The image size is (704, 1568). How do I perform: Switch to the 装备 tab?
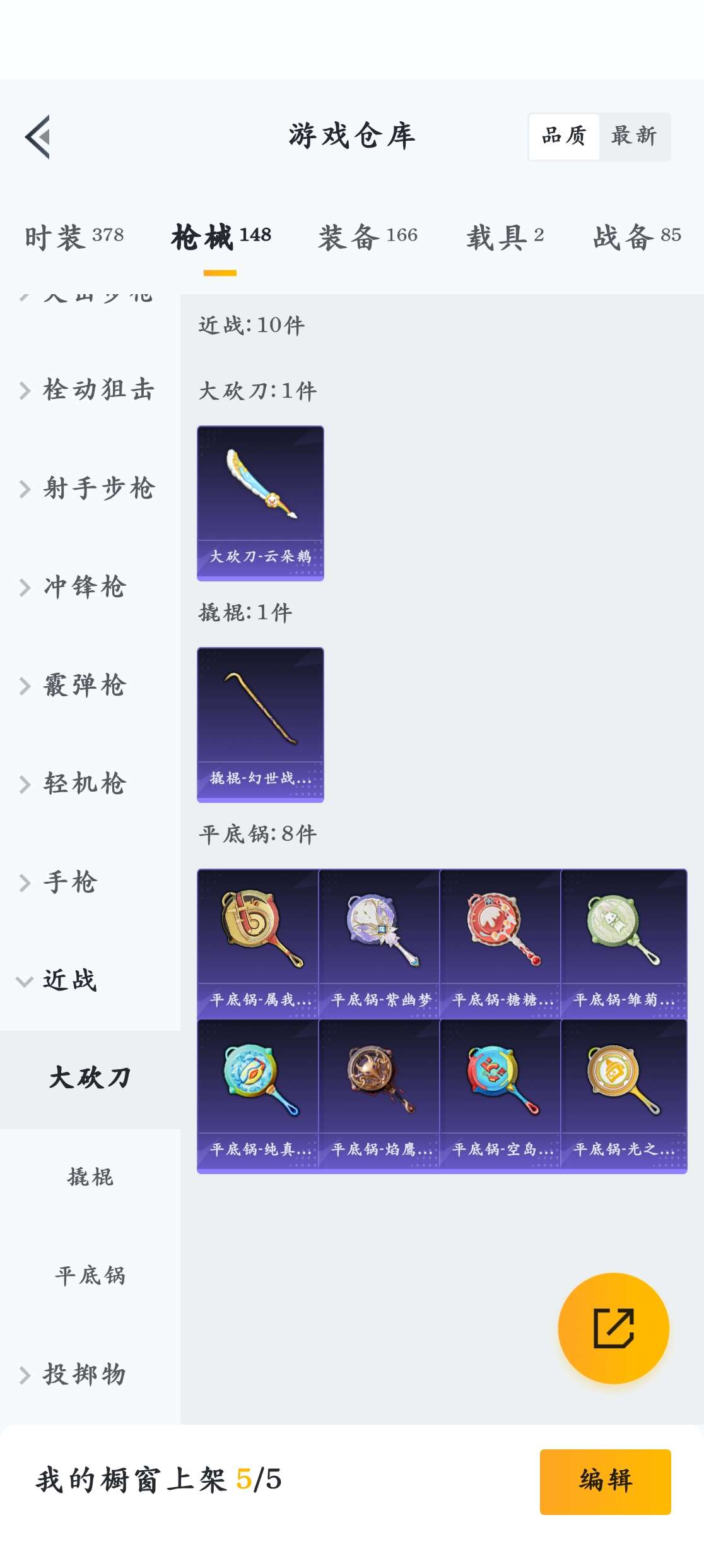tap(367, 237)
